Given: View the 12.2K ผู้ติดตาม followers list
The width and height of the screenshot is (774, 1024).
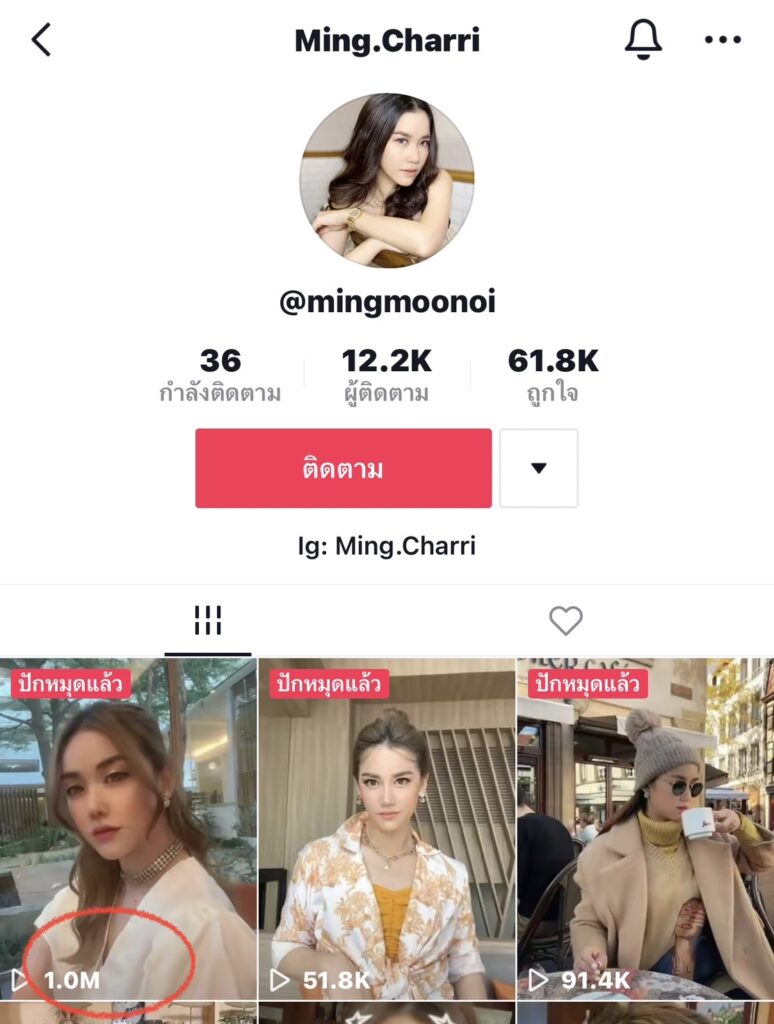Looking at the screenshot, I should (x=386, y=375).
